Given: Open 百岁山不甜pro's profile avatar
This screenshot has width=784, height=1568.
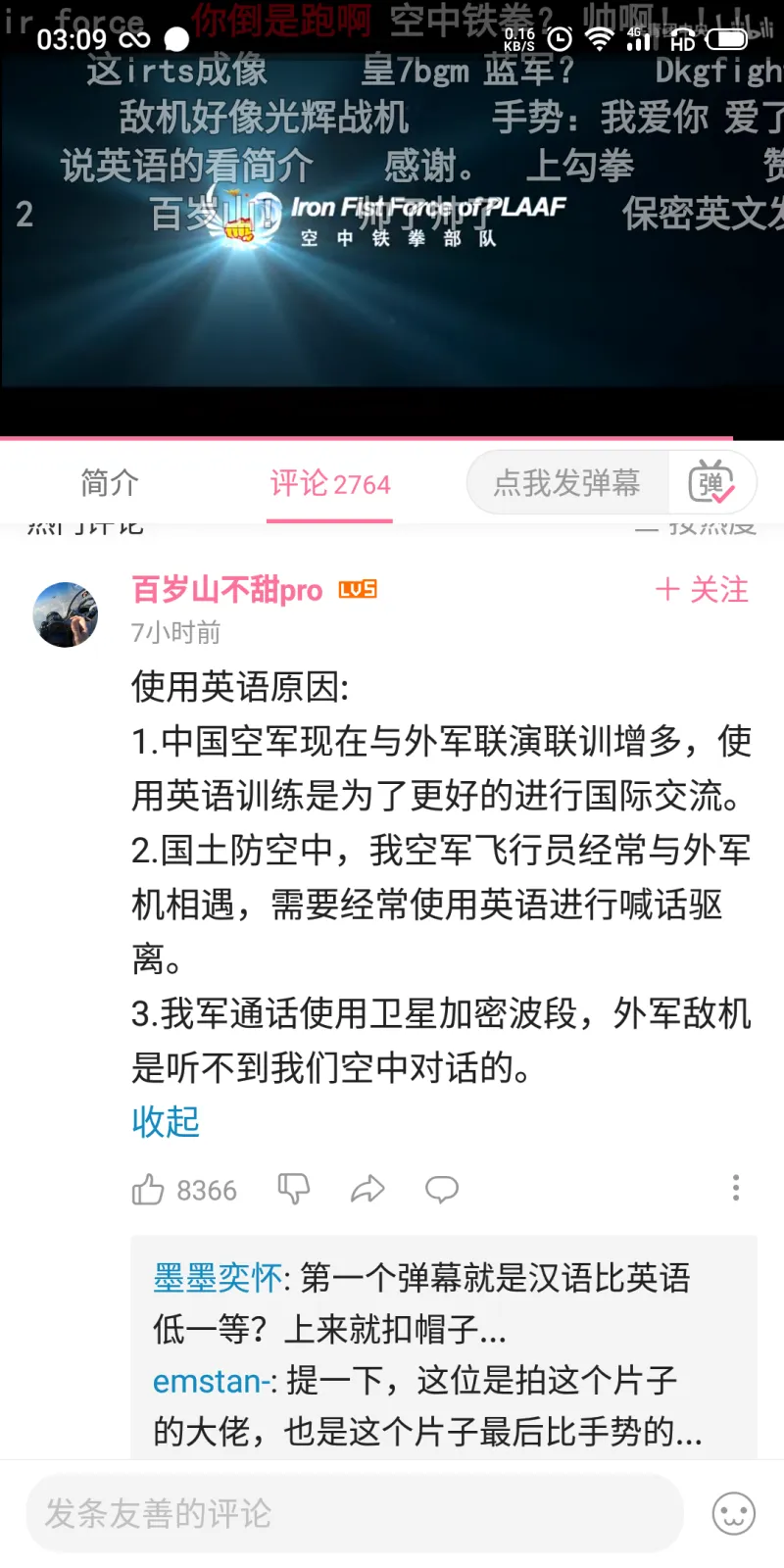Looking at the screenshot, I should (x=66, y=614).
